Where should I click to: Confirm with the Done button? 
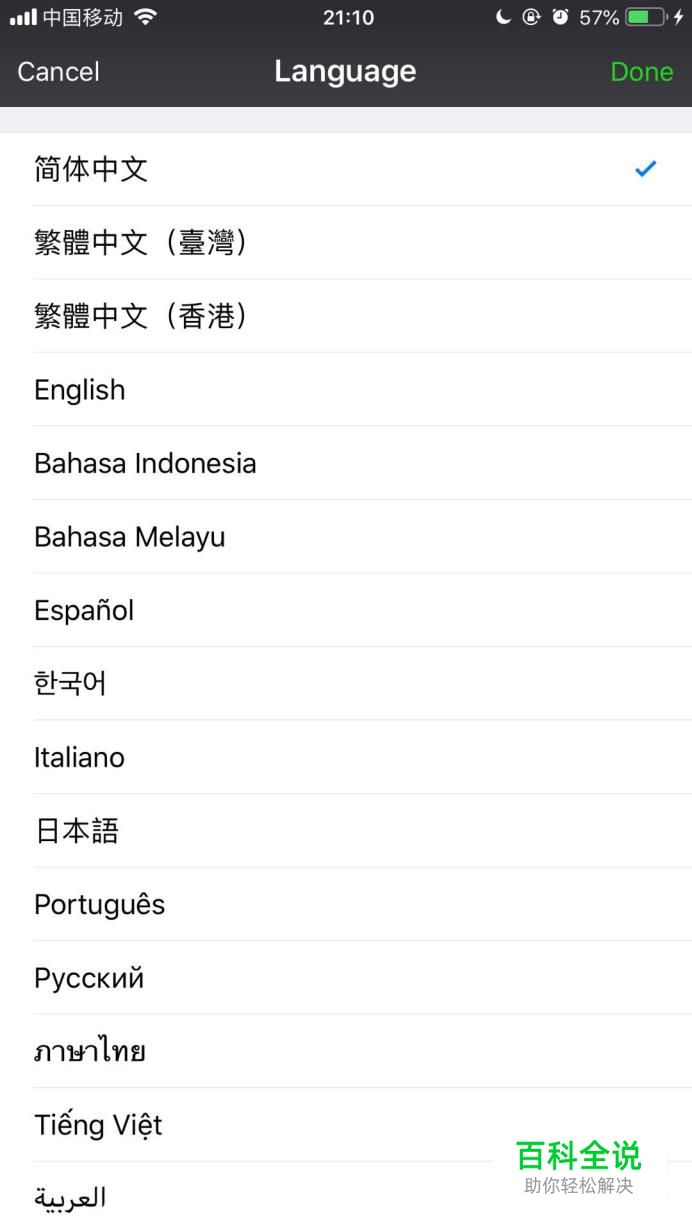(641, 72)
